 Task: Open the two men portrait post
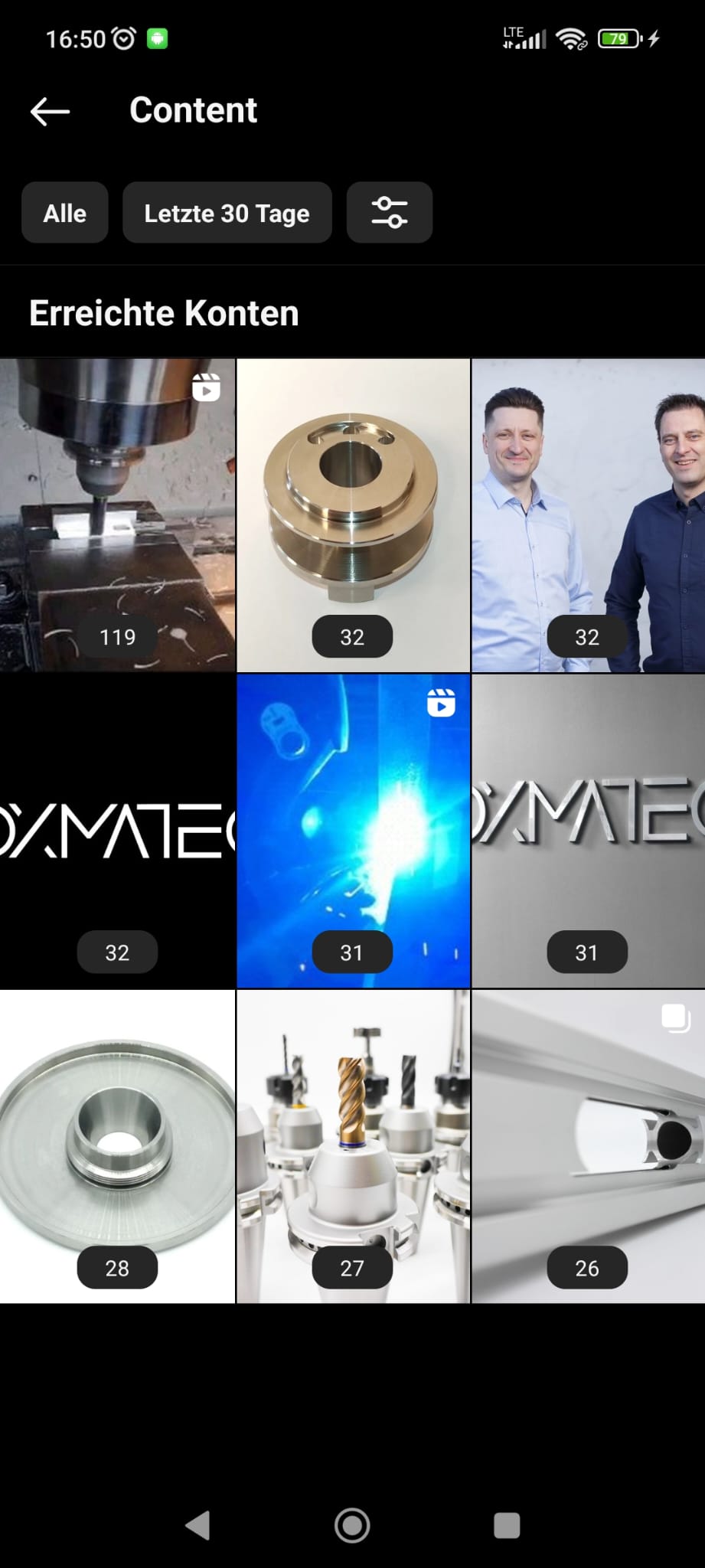(x=588, y=514)
